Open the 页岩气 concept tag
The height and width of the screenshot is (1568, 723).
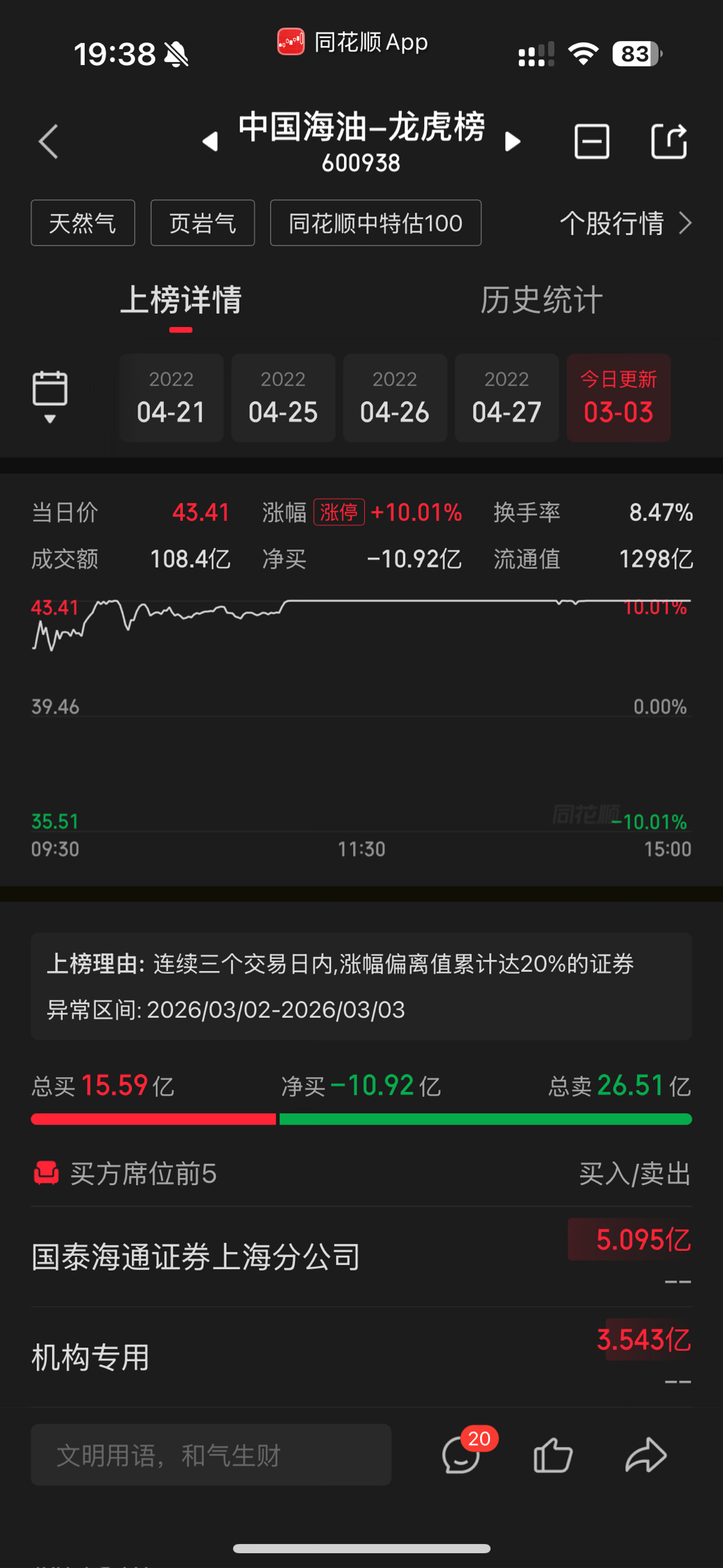click(203, 223)
